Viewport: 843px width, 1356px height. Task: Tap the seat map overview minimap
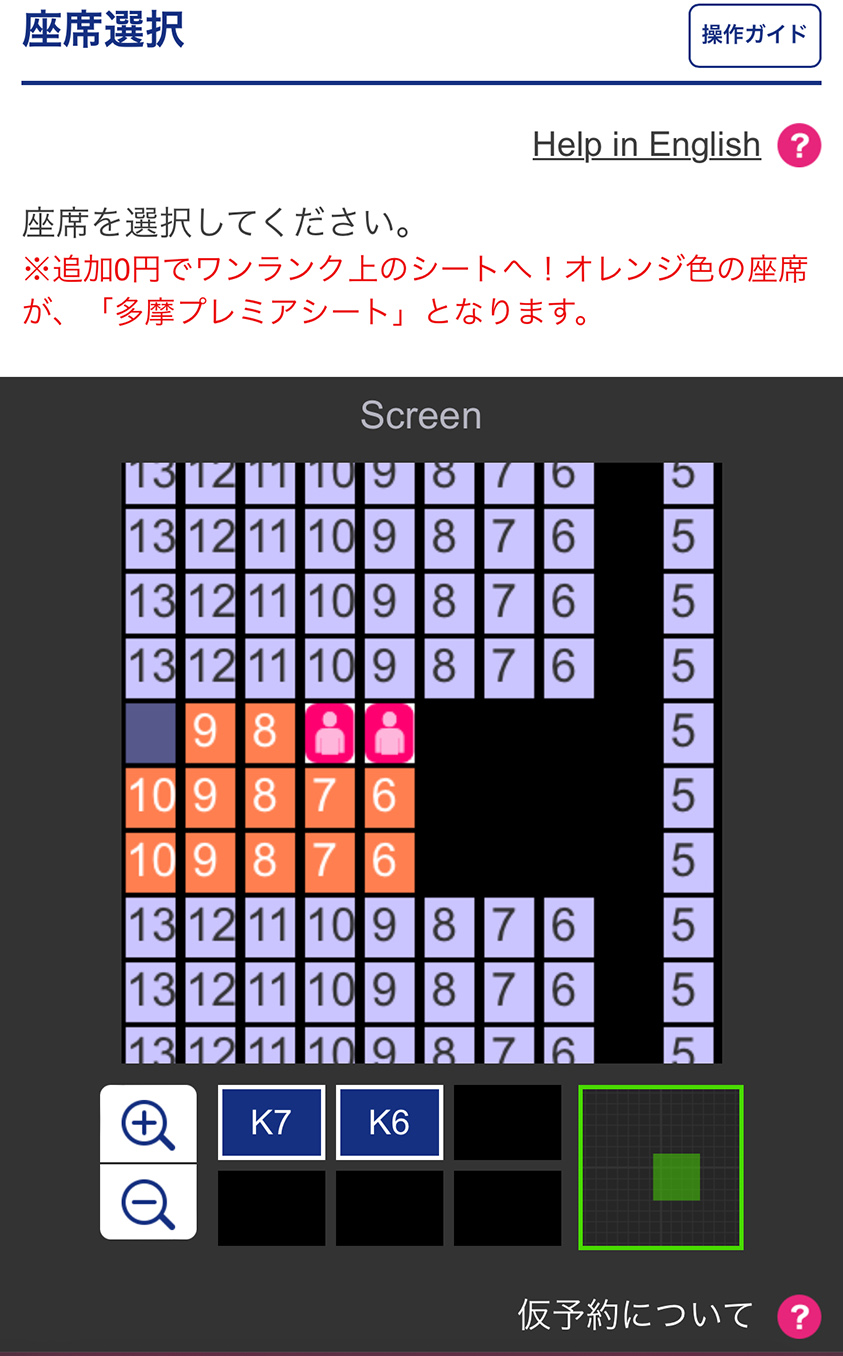click(660, 1167)
